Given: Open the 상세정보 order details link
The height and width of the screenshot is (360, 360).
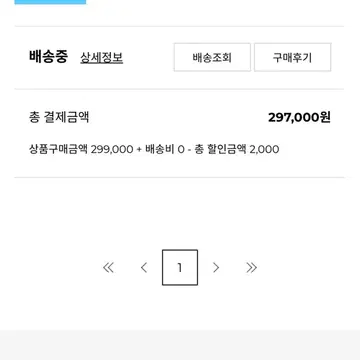Looking at the screenshot, I should point(102,58).
